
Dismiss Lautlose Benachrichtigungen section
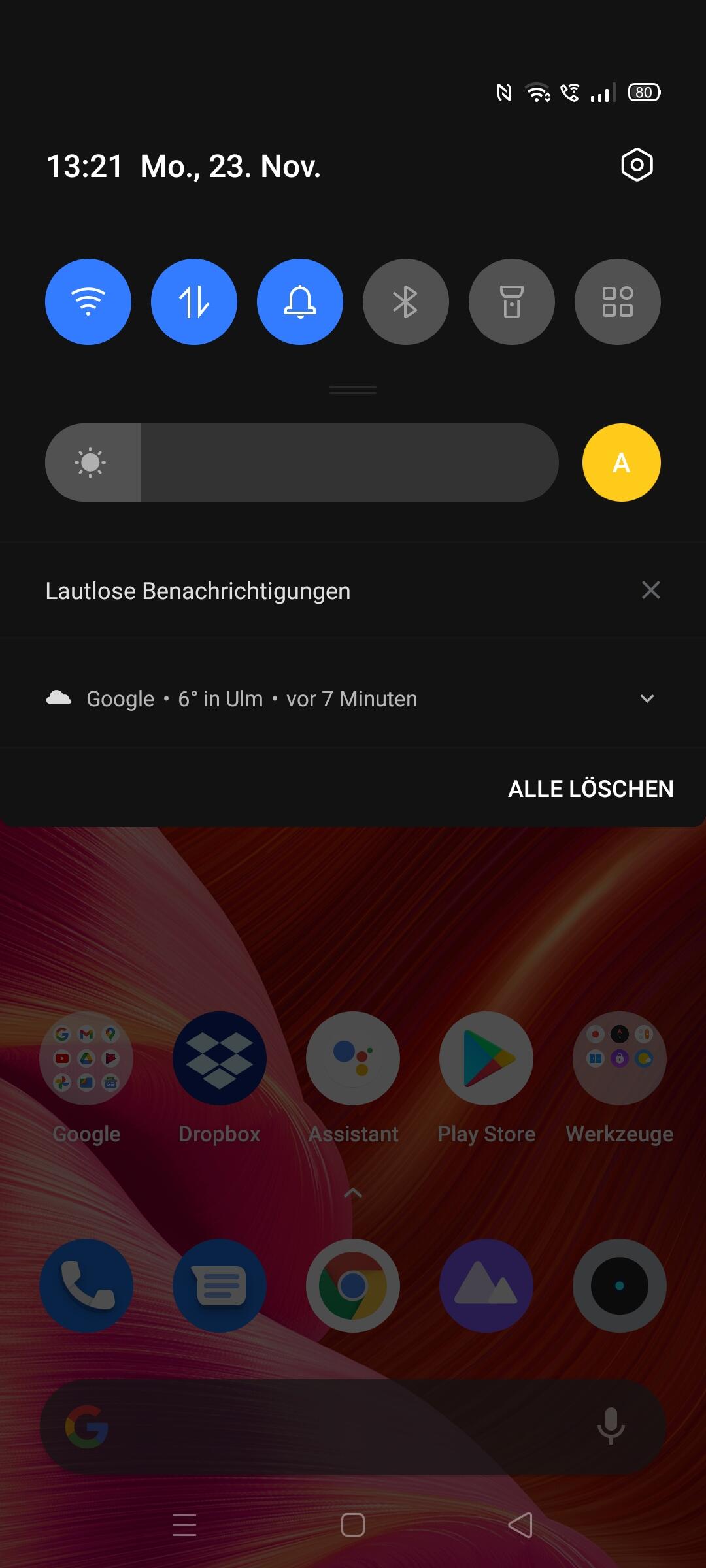coord(650,590)
